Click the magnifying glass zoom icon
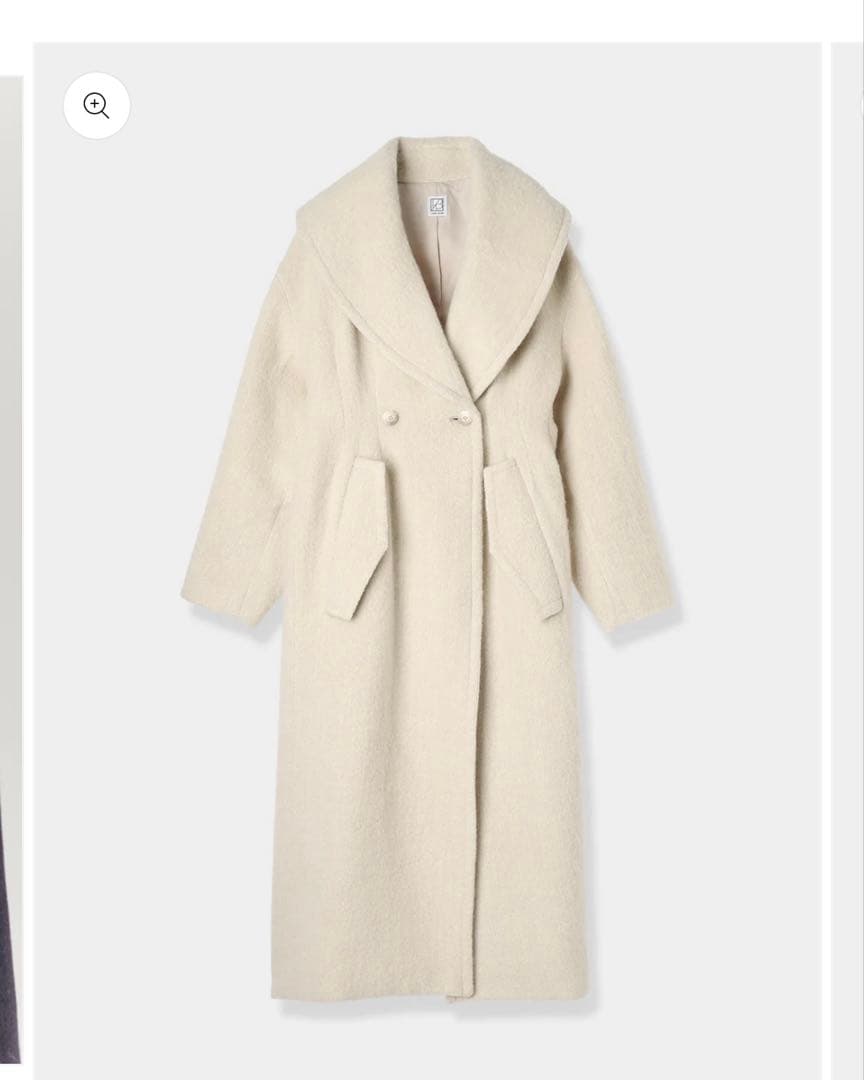This screenshot has width=864, height=1080. click(96, 106)
